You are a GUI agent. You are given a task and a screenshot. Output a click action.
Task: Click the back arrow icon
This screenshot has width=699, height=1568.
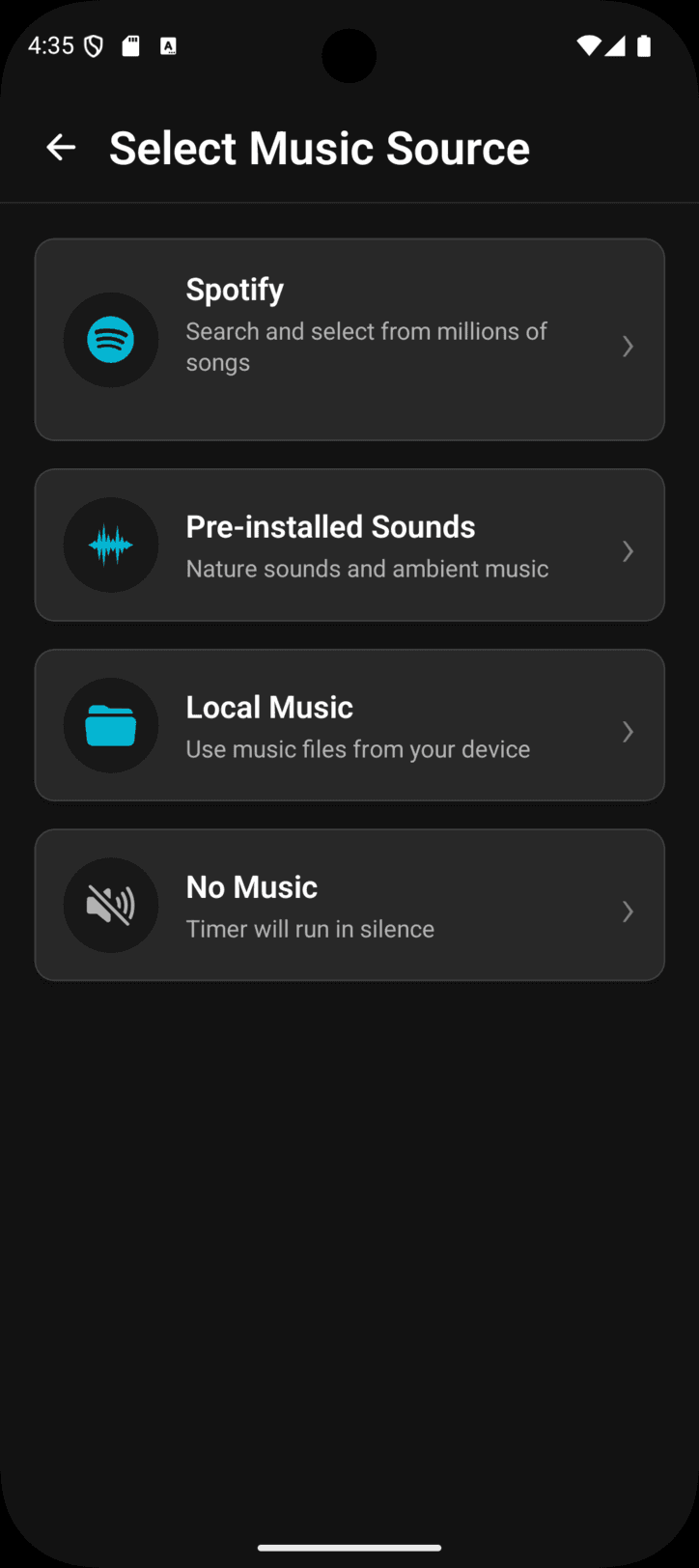coord(61,147)
